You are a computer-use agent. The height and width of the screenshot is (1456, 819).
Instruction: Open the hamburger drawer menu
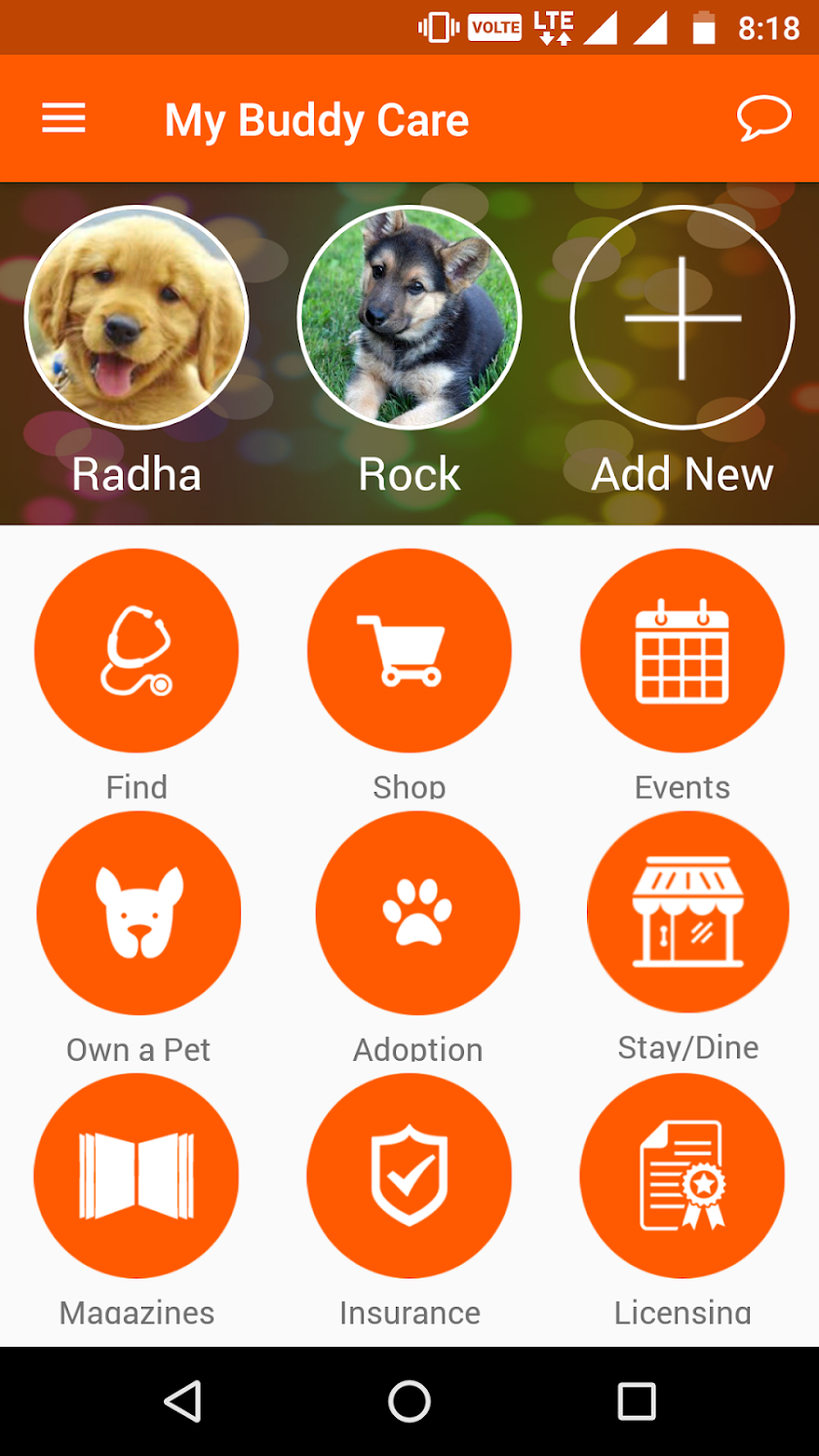(63, 119)
